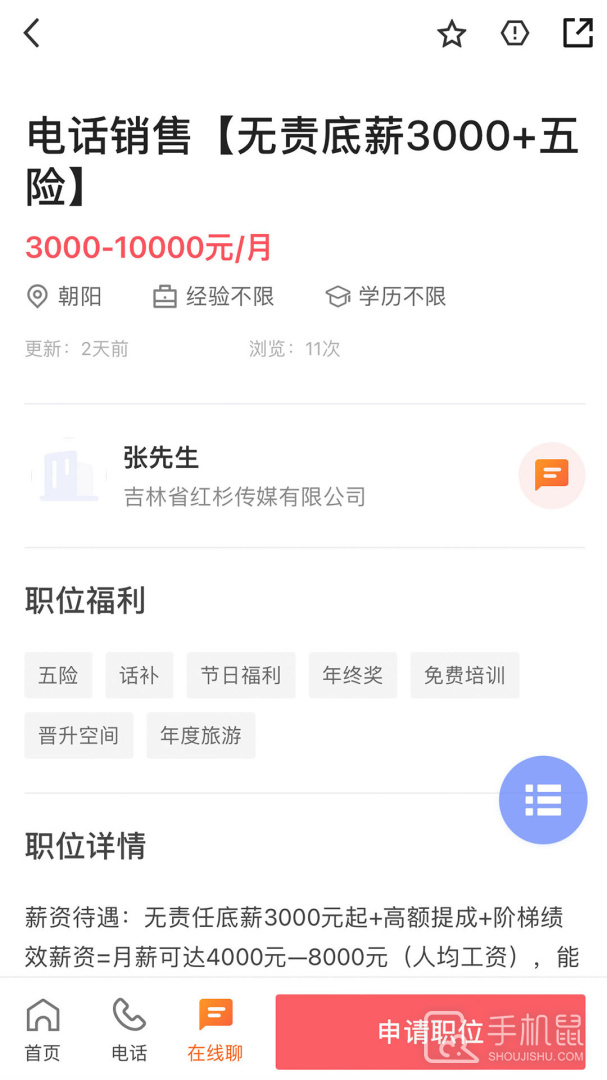Share this job listing

pyautogui.click(x=578, y=33)
